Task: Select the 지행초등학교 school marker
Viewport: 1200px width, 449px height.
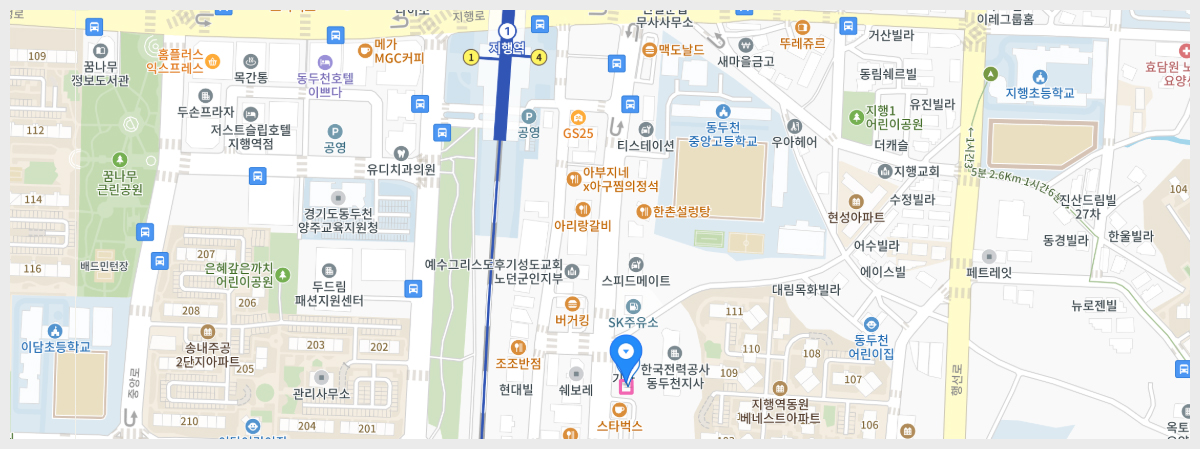Action: (x=1039, y=77)
